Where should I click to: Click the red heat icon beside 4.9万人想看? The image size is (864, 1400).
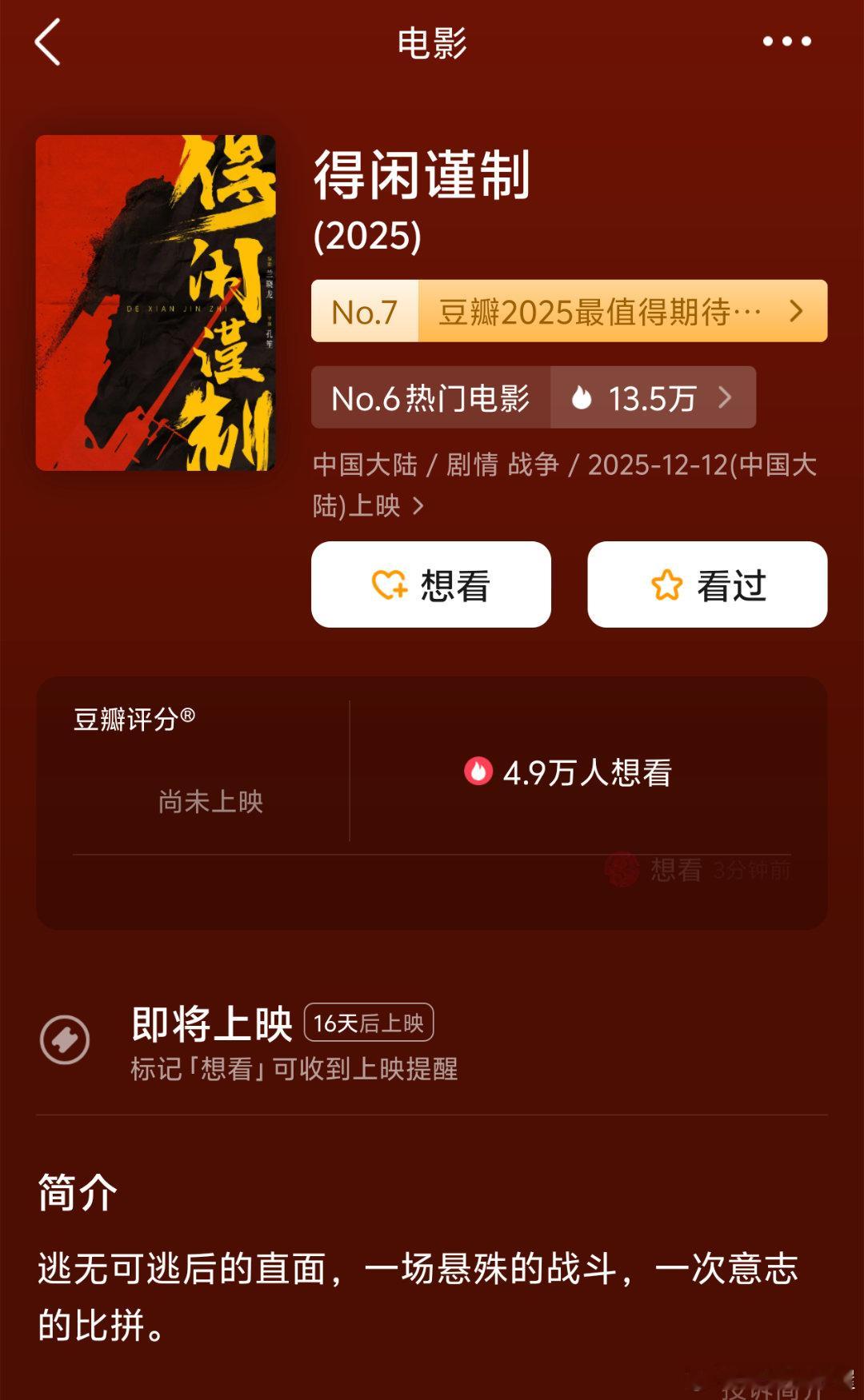(x=480, y=771)
